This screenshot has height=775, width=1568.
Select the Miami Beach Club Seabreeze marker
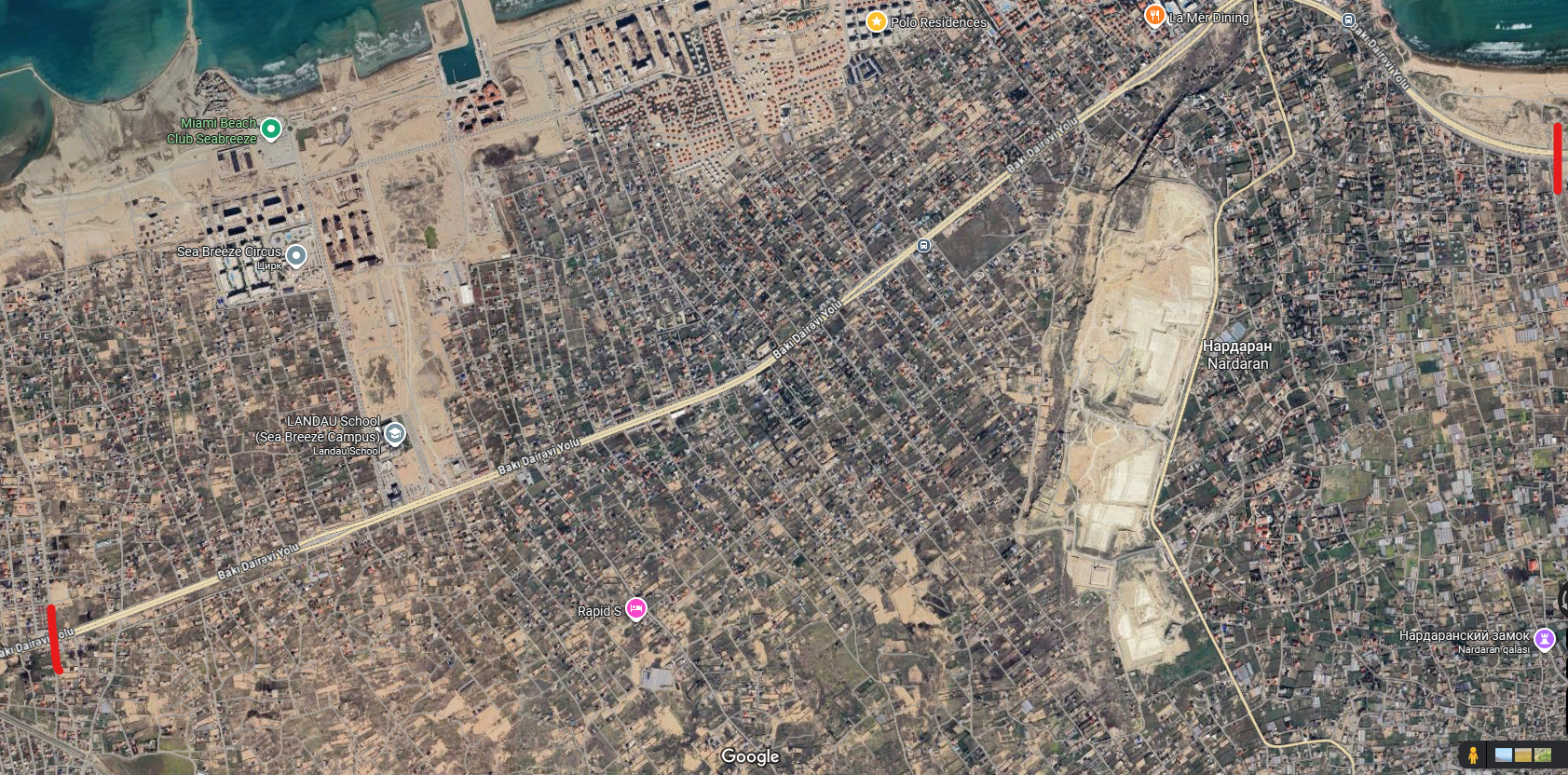click(x=270, y=129)
